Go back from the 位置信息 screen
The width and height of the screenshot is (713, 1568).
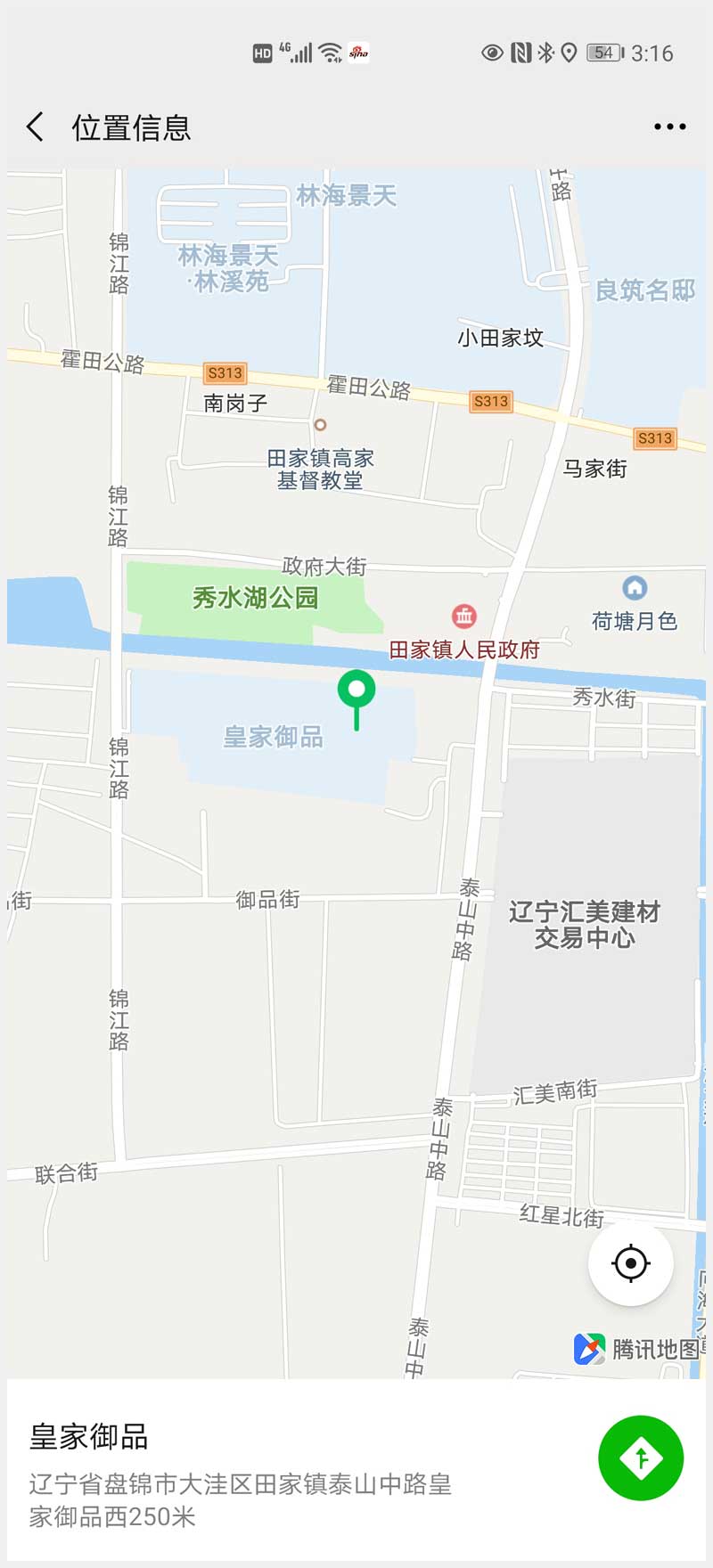(x=36, y=127)
